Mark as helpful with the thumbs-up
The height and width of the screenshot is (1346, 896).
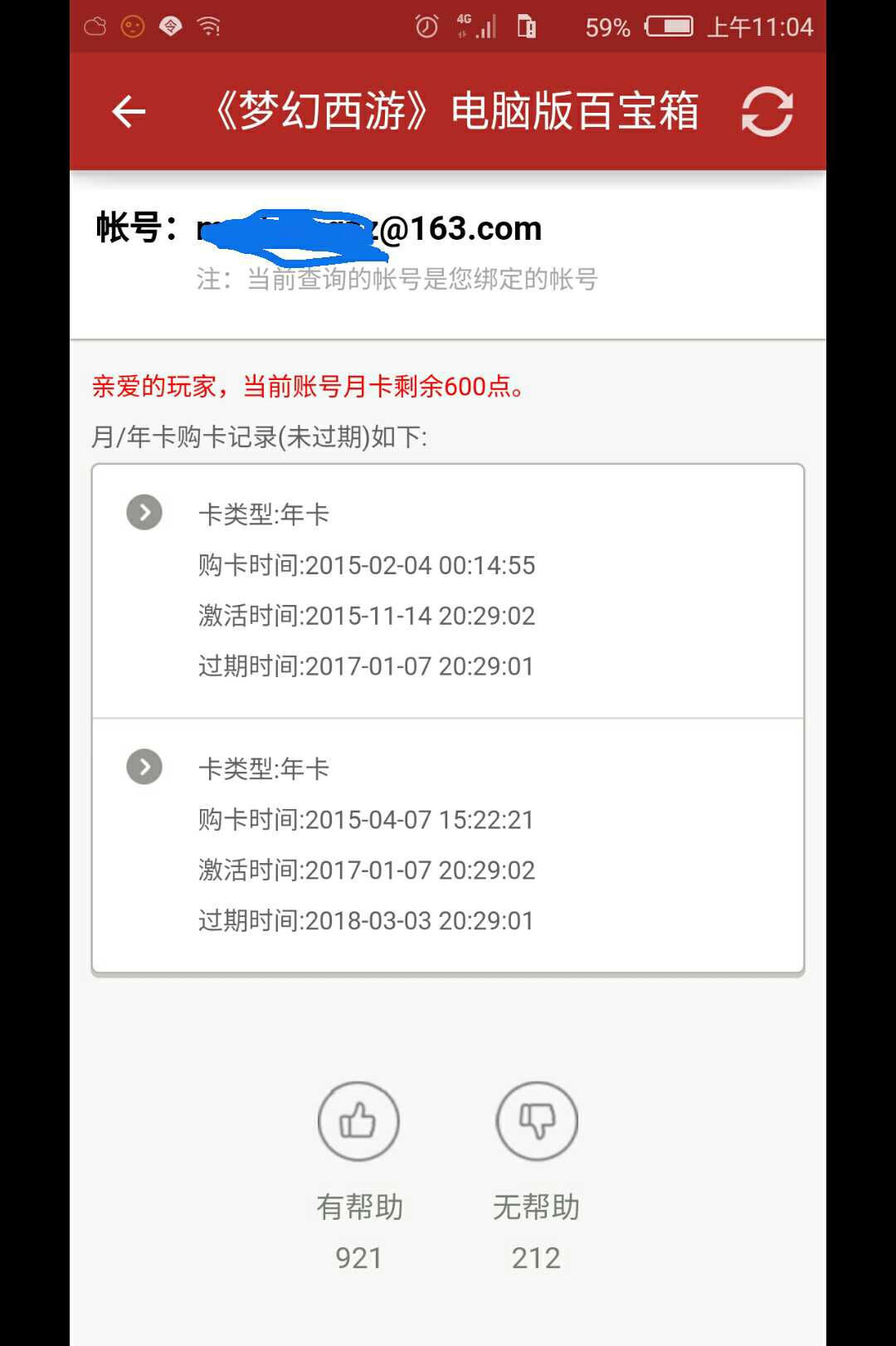coord(358,1121)
